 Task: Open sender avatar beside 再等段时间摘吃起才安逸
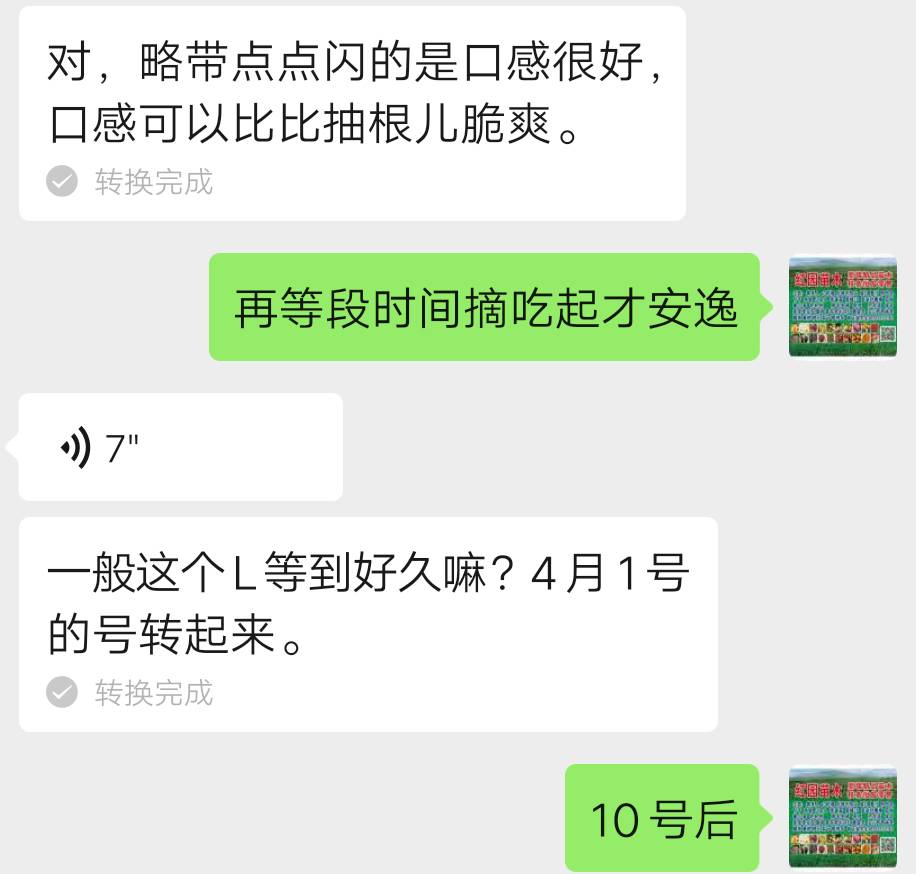coord(842,307)
